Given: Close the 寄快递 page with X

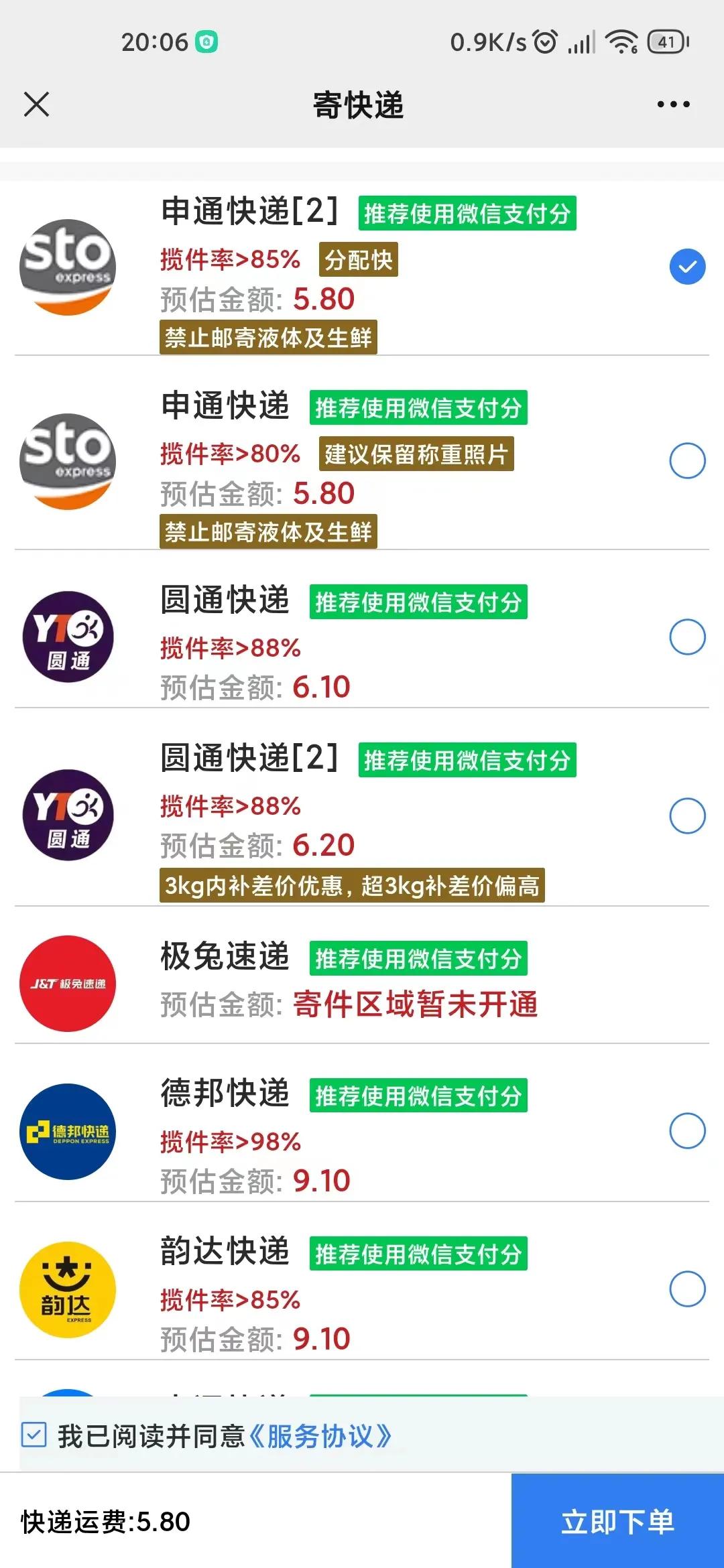Looking at the screenshot, I should pos(37,105).
